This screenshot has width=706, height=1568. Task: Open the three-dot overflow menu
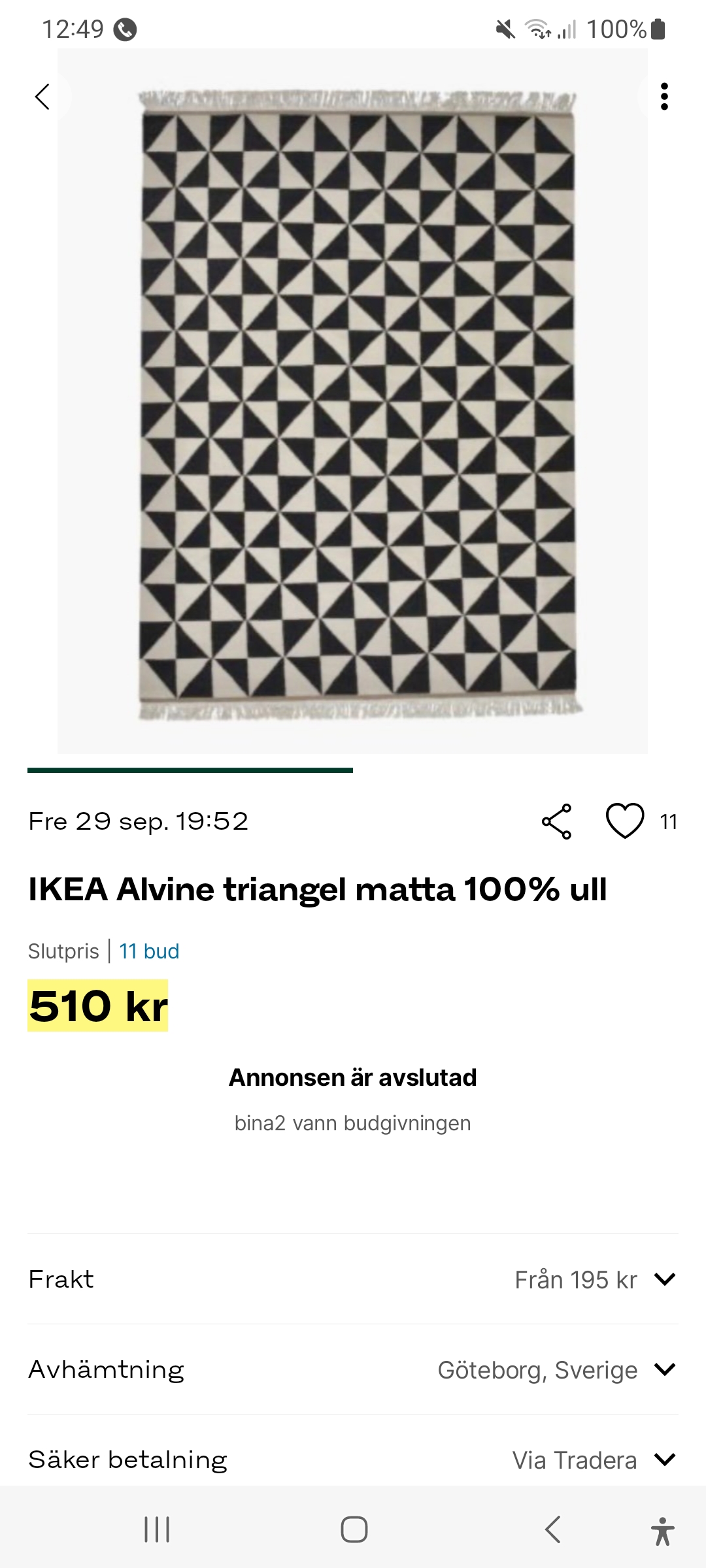(664, 97)
